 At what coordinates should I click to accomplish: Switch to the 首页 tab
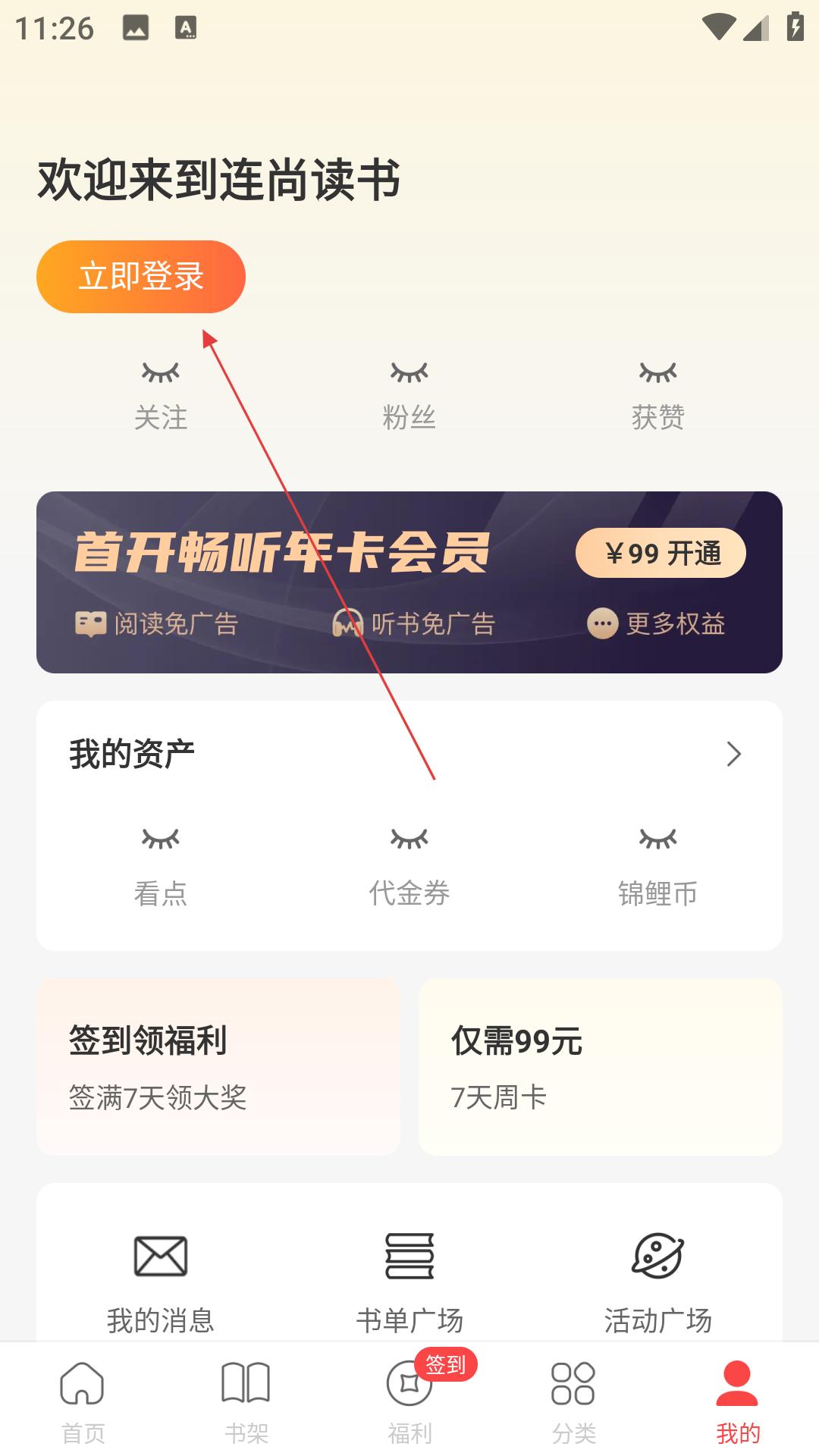tap(82, 1401)
